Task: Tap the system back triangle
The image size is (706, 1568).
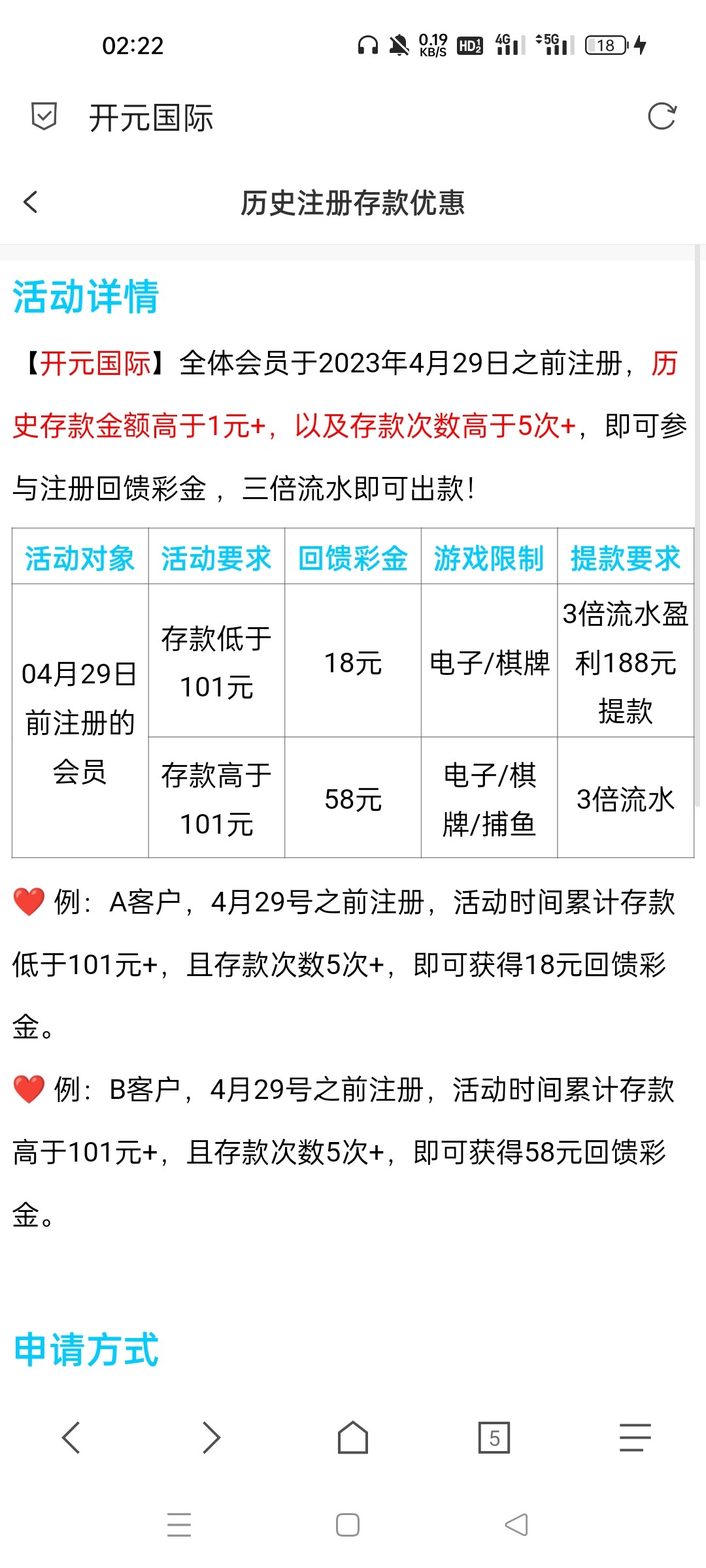Action: (516, 1525)
